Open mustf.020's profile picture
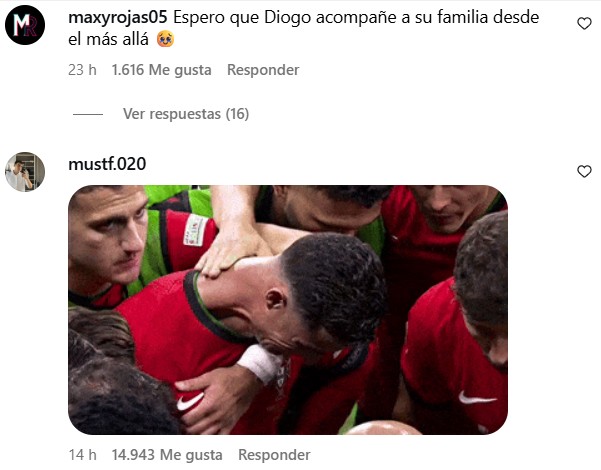 (x=25, y=172)
